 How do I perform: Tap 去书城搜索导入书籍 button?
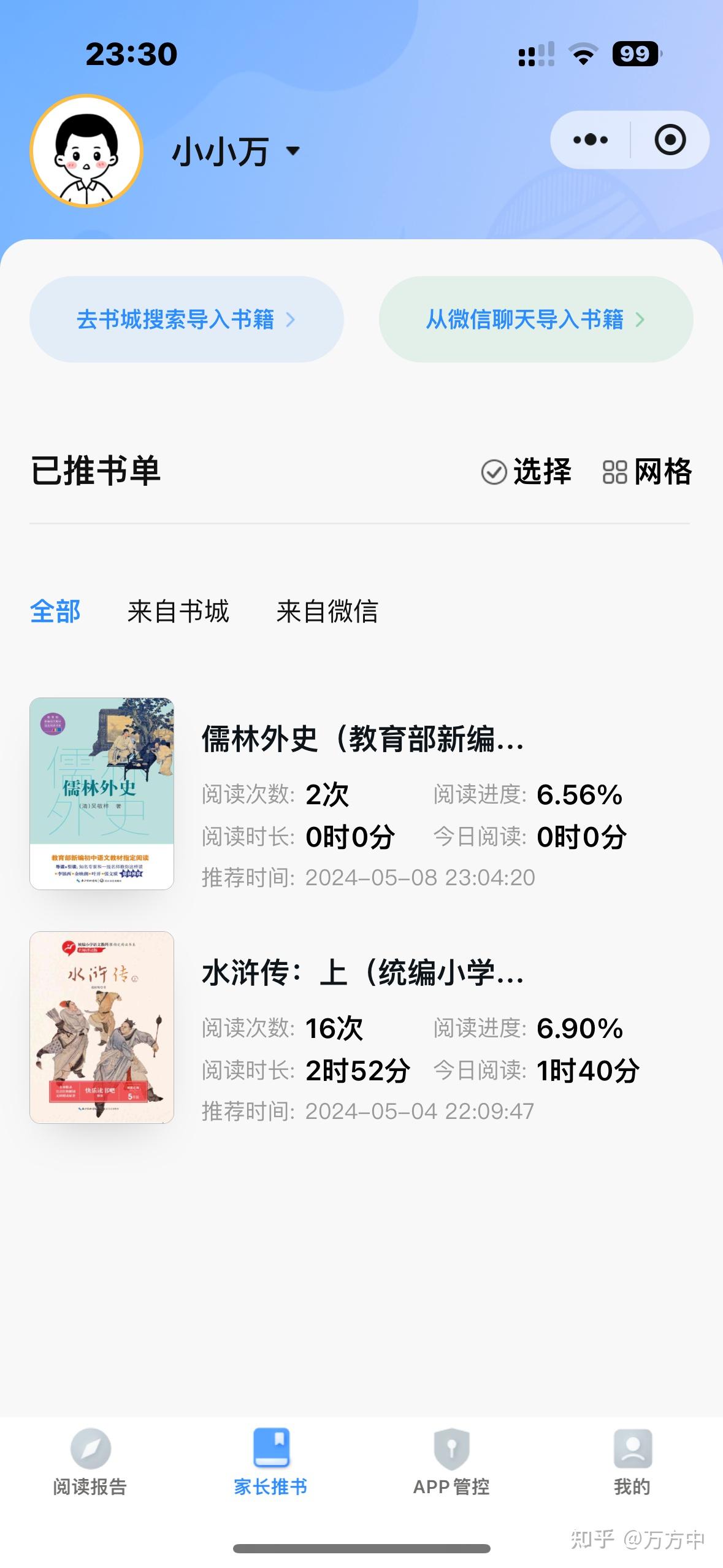click(186, 320)
